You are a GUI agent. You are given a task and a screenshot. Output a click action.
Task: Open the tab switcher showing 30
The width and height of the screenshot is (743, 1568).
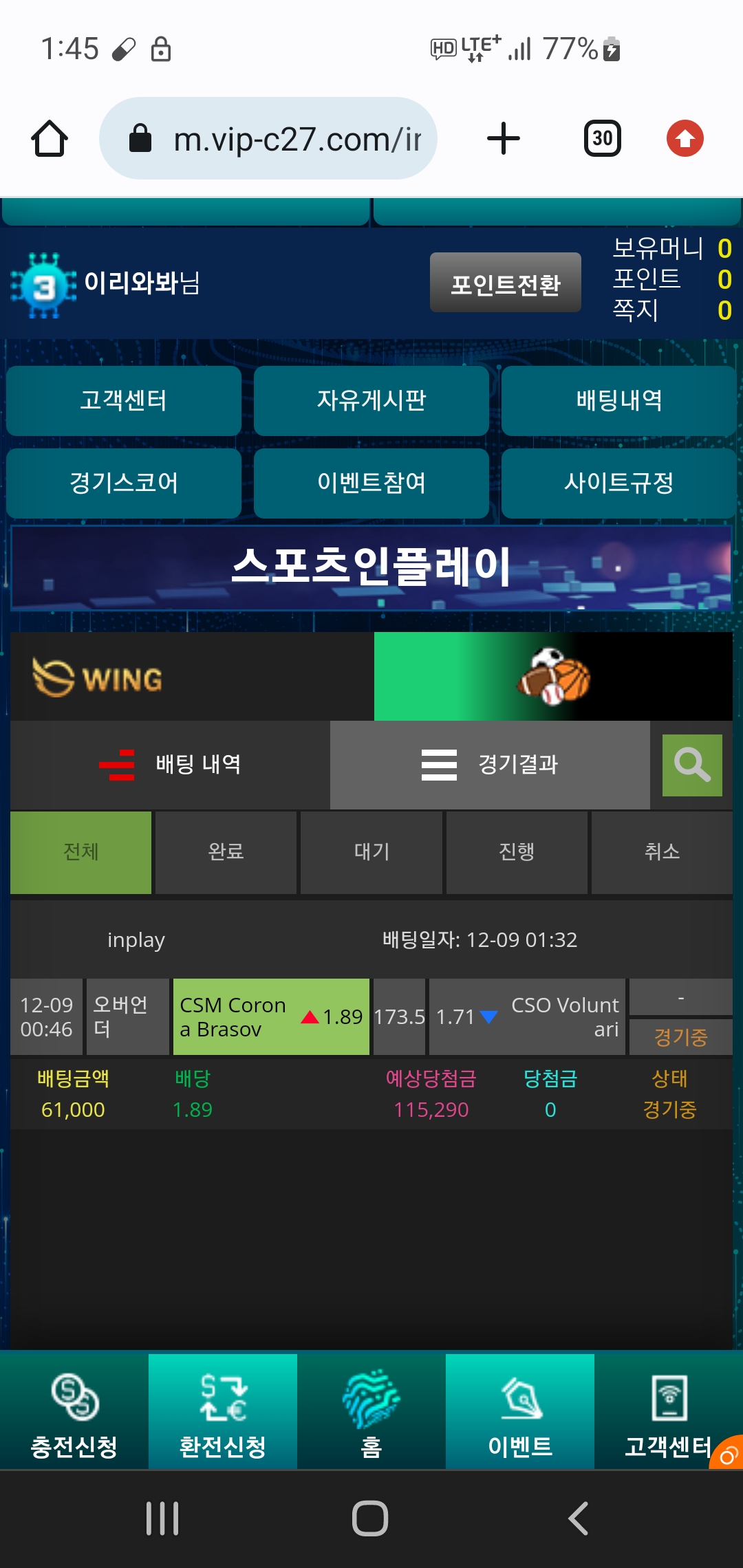pos(602,139)
